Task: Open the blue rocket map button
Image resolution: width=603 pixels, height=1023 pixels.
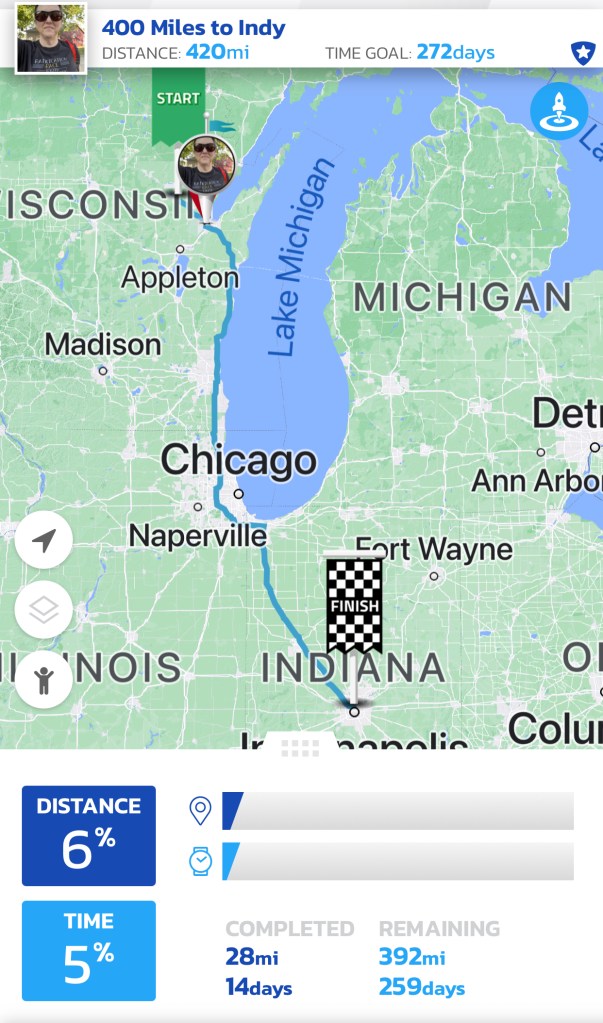Action: (558, 111)
